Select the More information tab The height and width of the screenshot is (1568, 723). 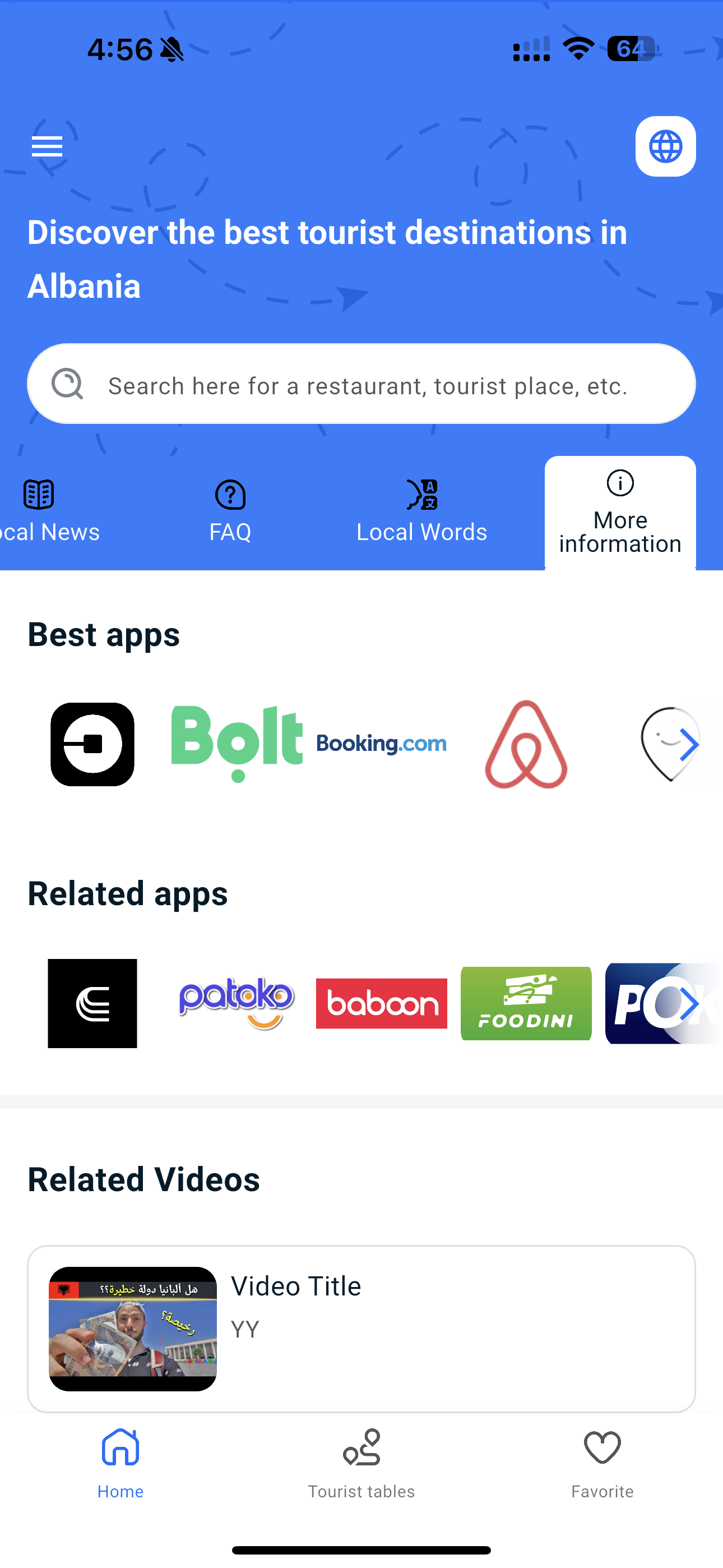(x=619, y=513)
